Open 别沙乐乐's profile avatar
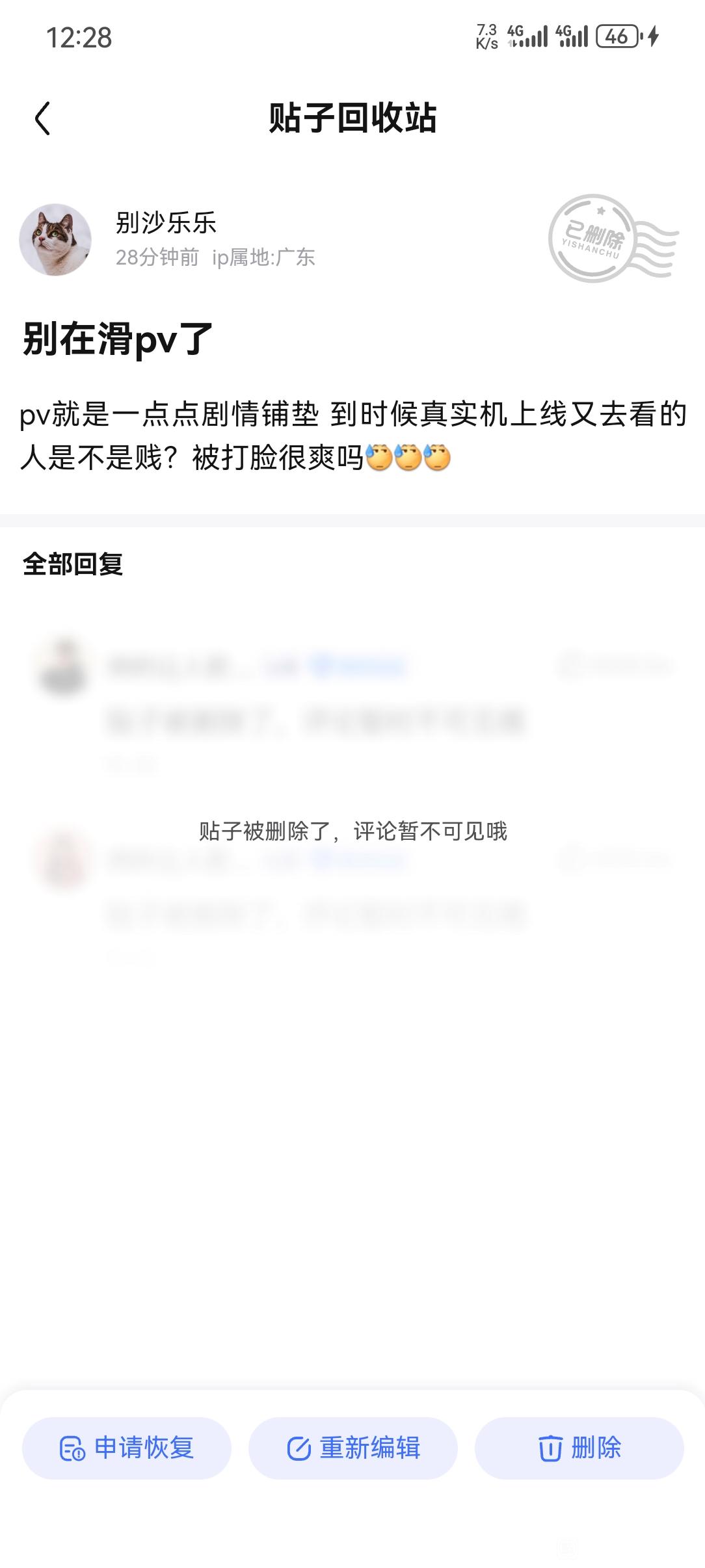 coord(55,240)
